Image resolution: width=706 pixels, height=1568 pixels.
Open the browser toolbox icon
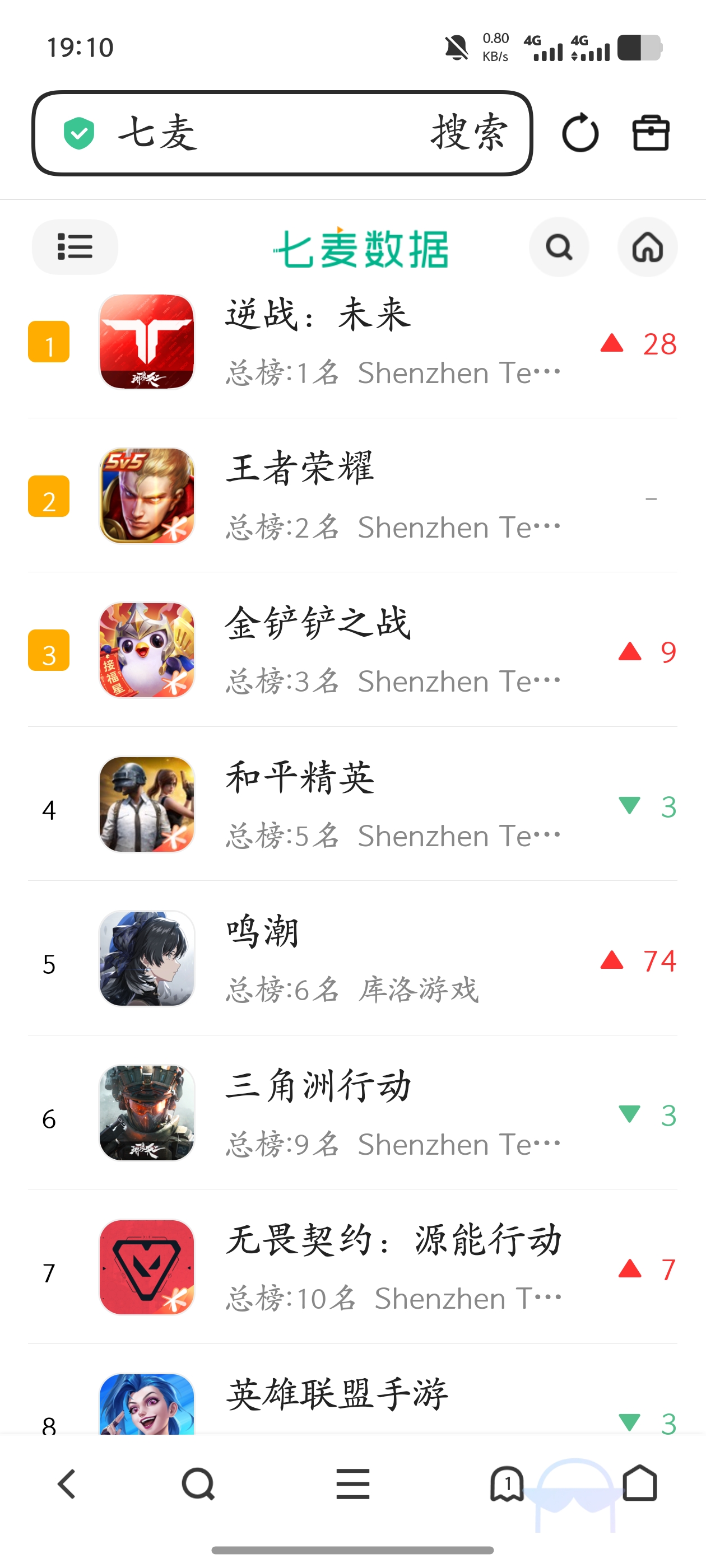[x=650, y=133]
